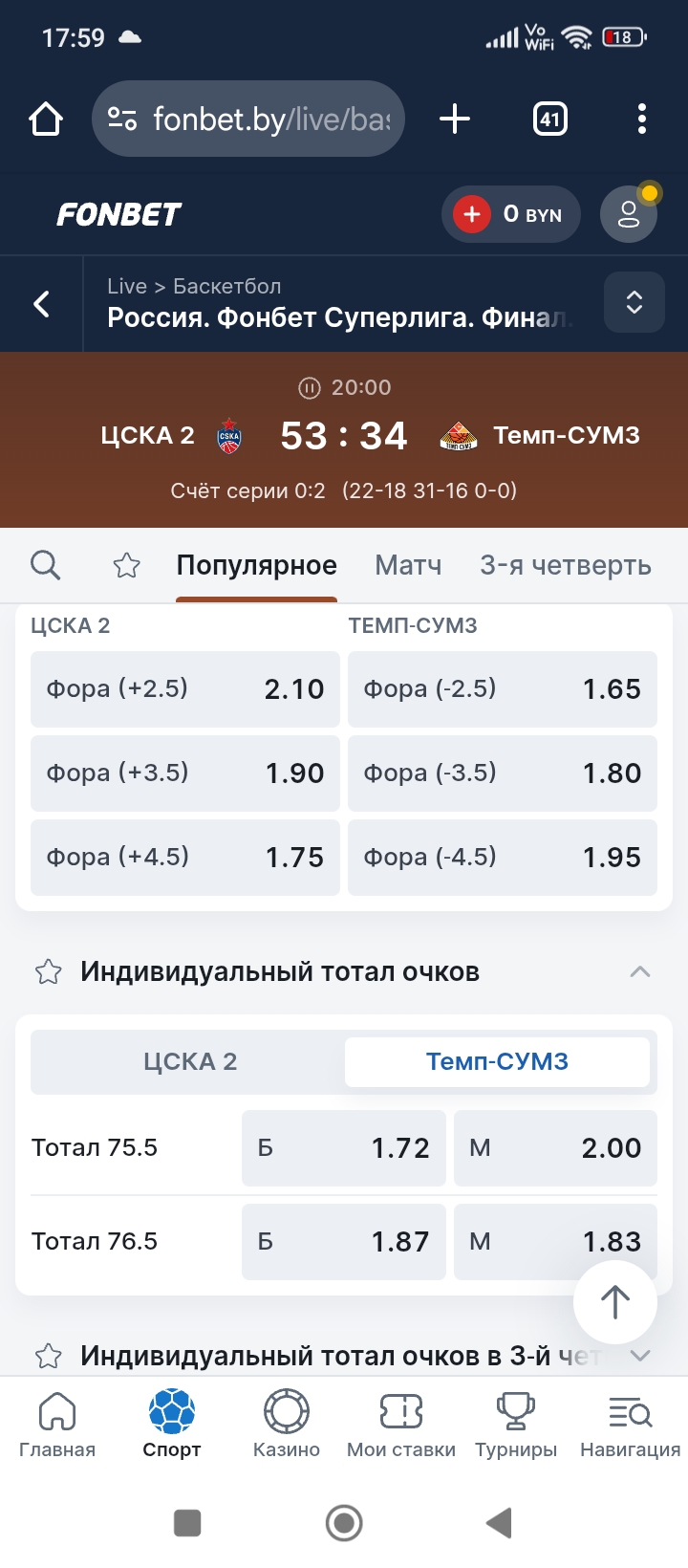Expand Индивидуальный тотал очков в 3-й четверти

click(x=639, y=1355)
